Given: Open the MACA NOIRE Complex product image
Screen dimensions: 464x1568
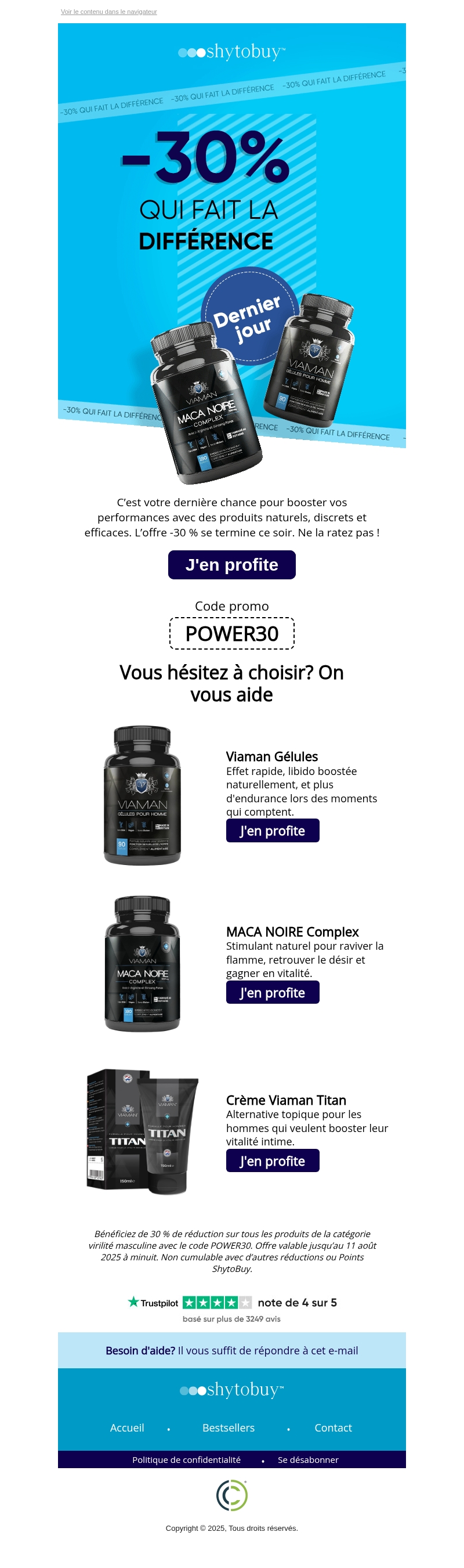Looking at the screenshot, I should click(x=142, y=964).
